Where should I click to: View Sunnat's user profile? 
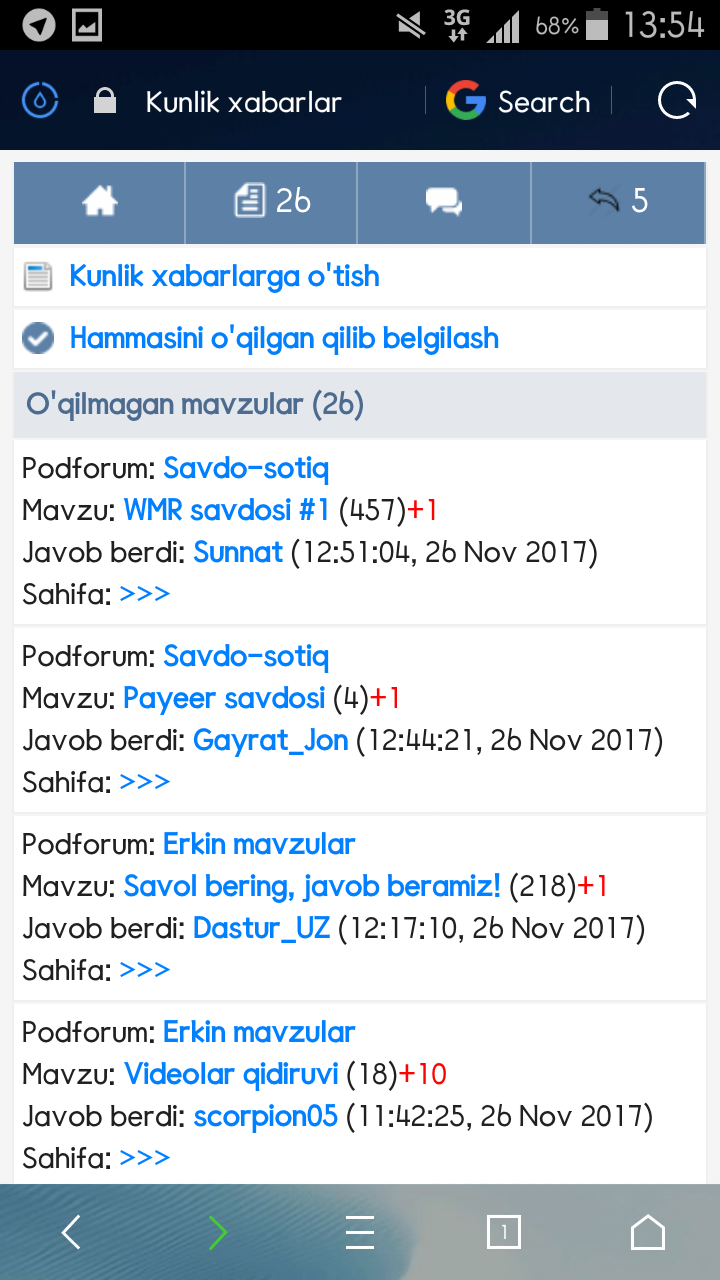click(x=238, y=552)
